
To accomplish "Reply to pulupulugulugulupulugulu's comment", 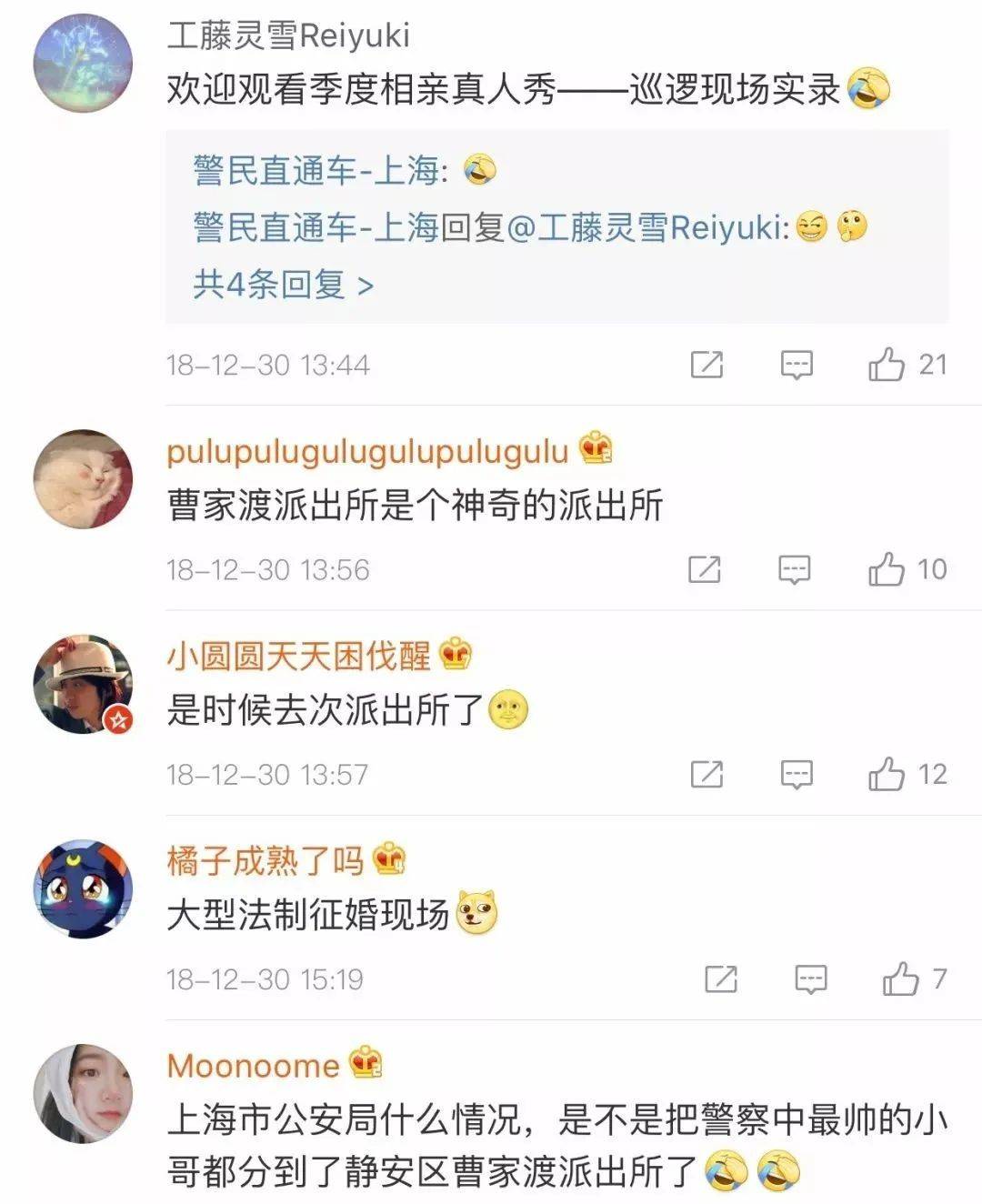I will pos(795,570).
